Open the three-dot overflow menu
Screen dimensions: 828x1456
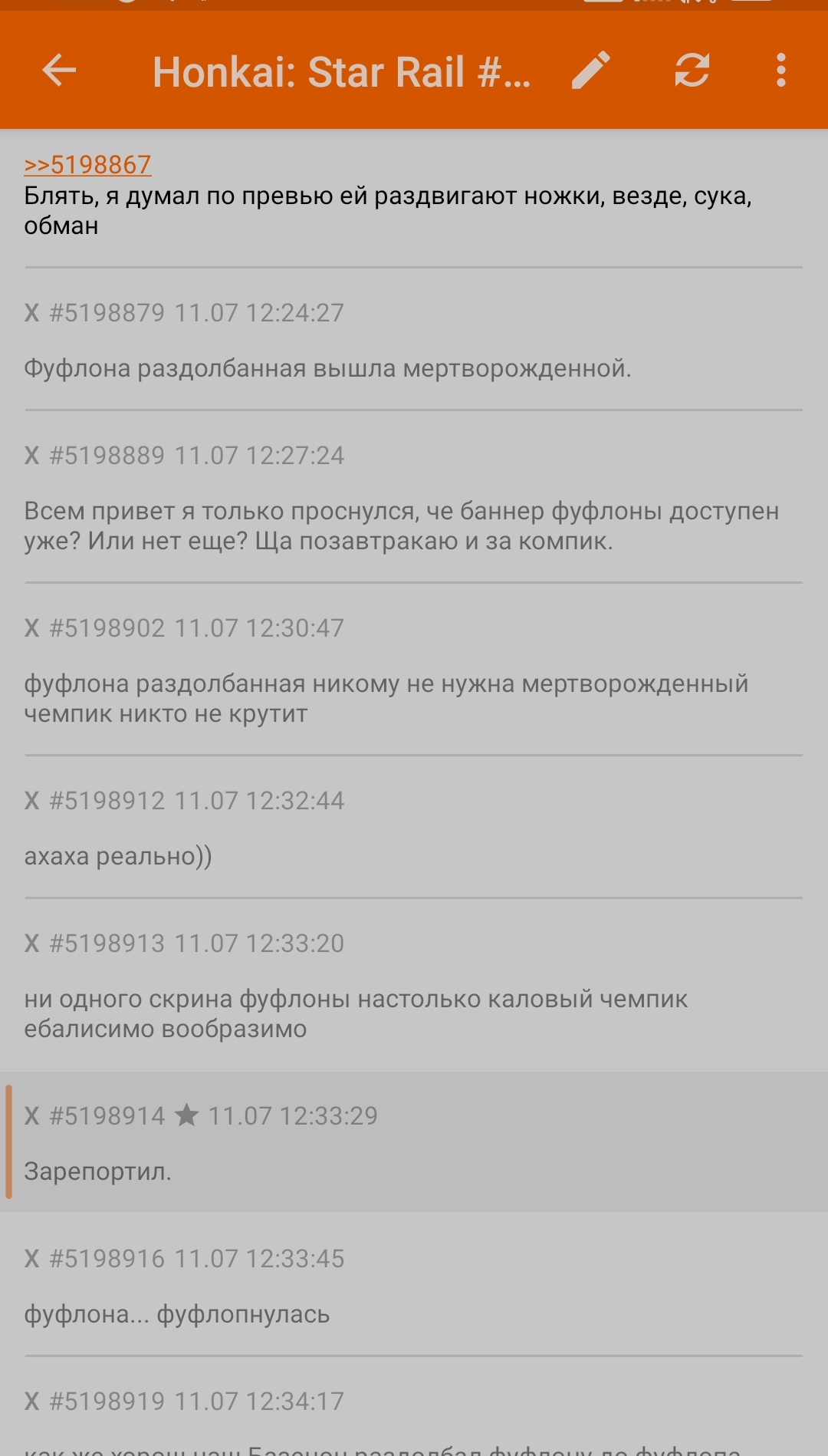click(780, 71)
